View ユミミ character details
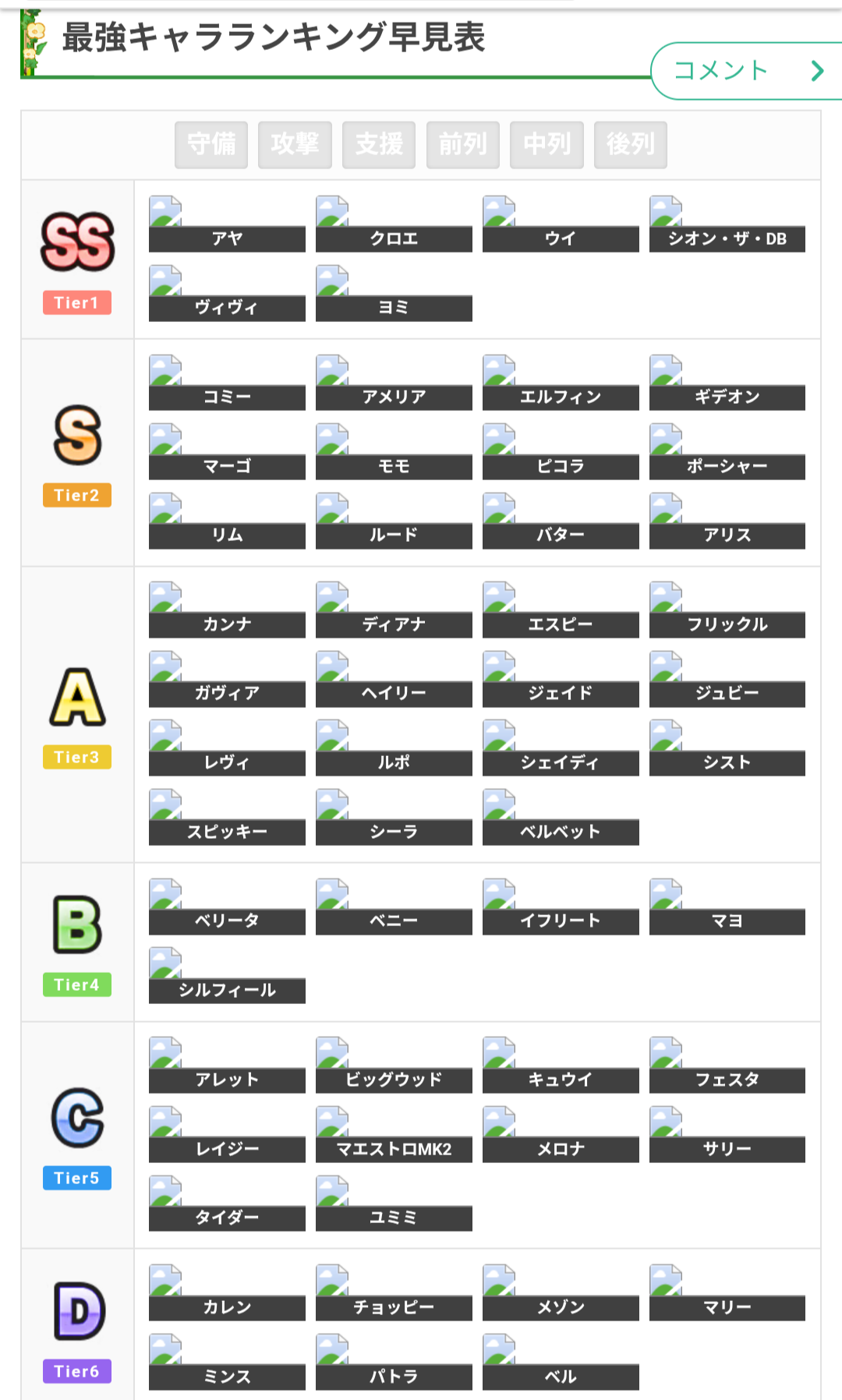Viewport: 842px width, 1400px height. pos(394,1204)
